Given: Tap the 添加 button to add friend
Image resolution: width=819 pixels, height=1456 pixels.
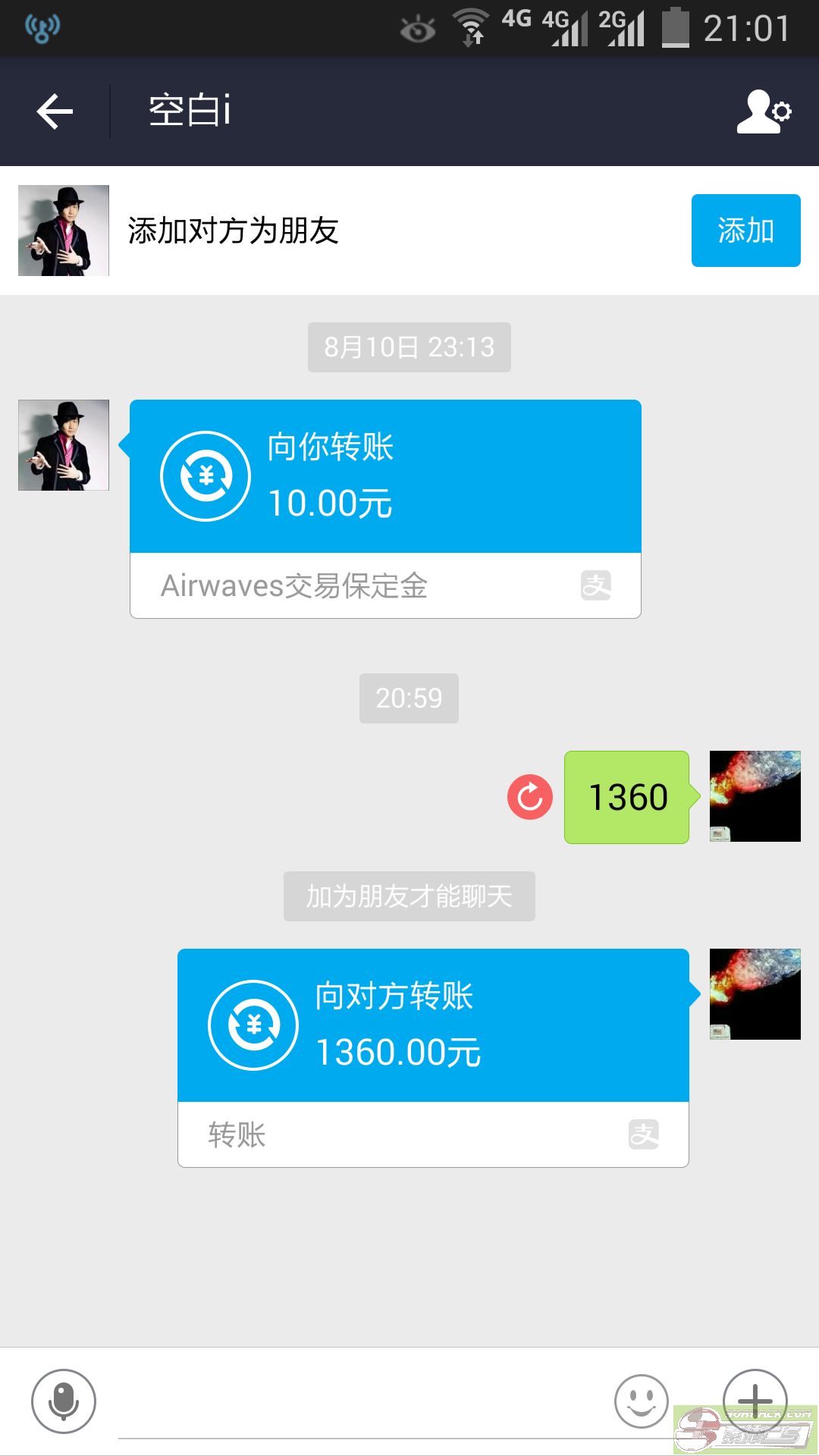Looking at the screenshot, I should click(745, 231).
